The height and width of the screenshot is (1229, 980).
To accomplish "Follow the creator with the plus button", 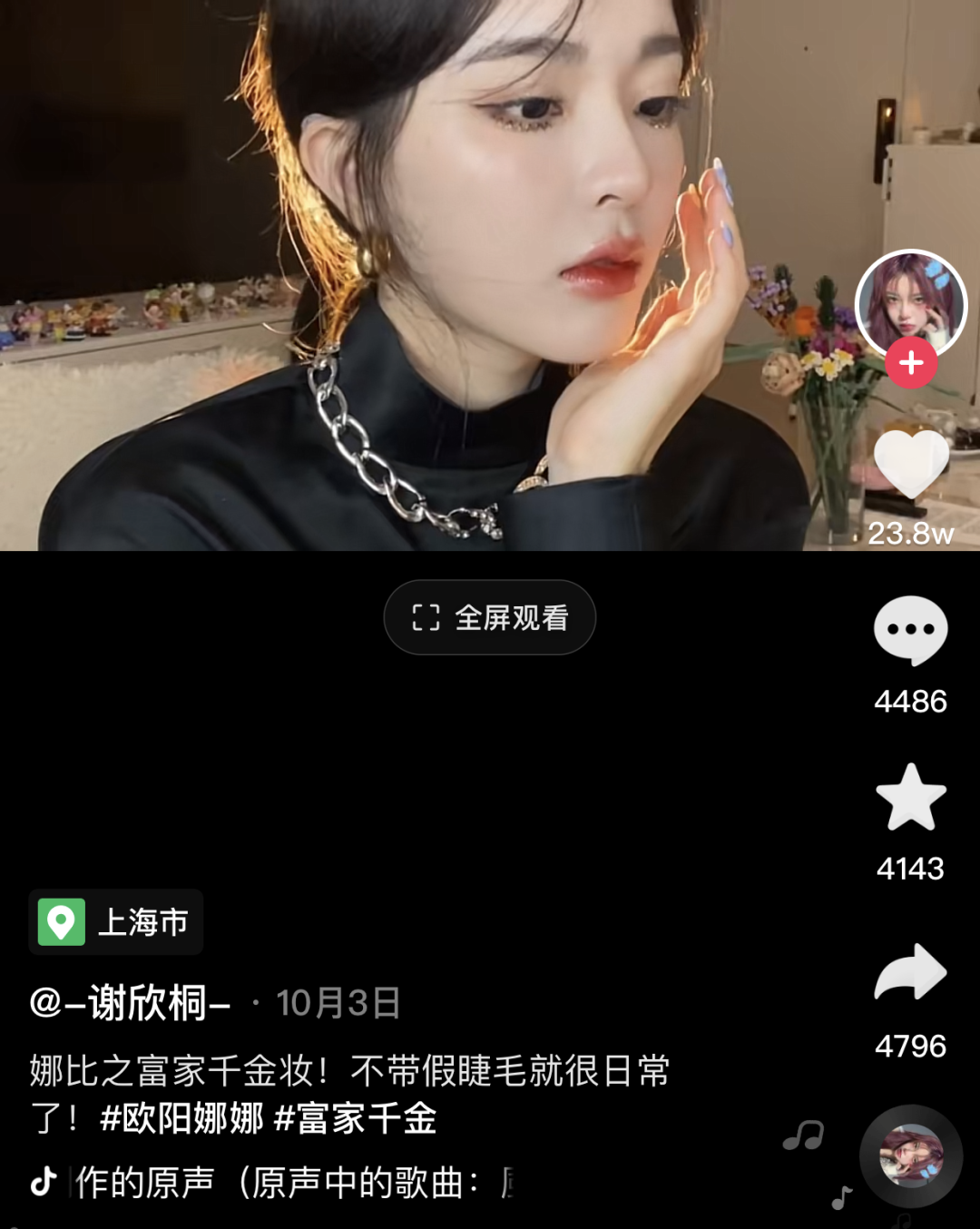I will tap(911, 363).
